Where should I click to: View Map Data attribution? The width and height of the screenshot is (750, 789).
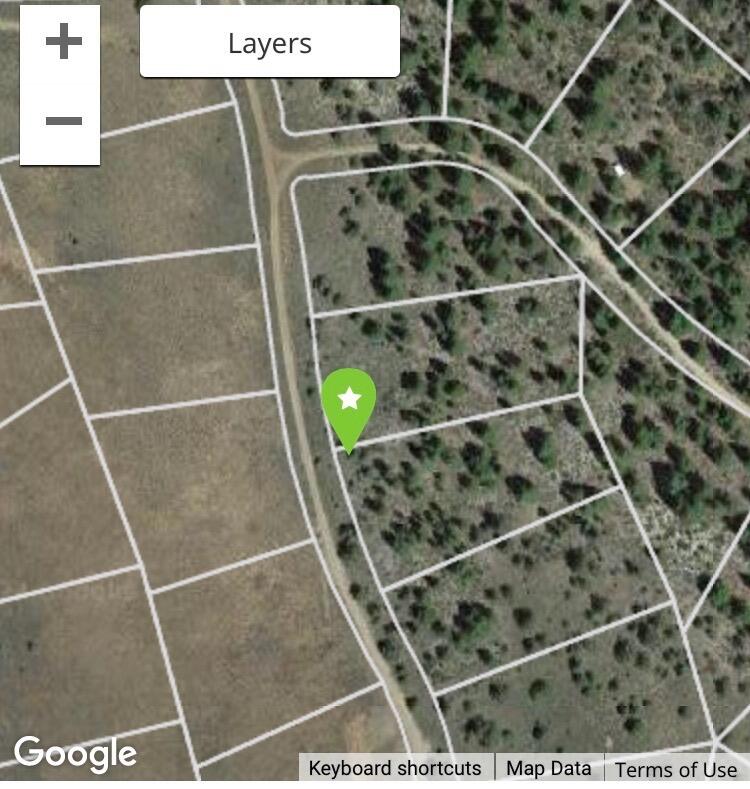(x=548, y=768)
